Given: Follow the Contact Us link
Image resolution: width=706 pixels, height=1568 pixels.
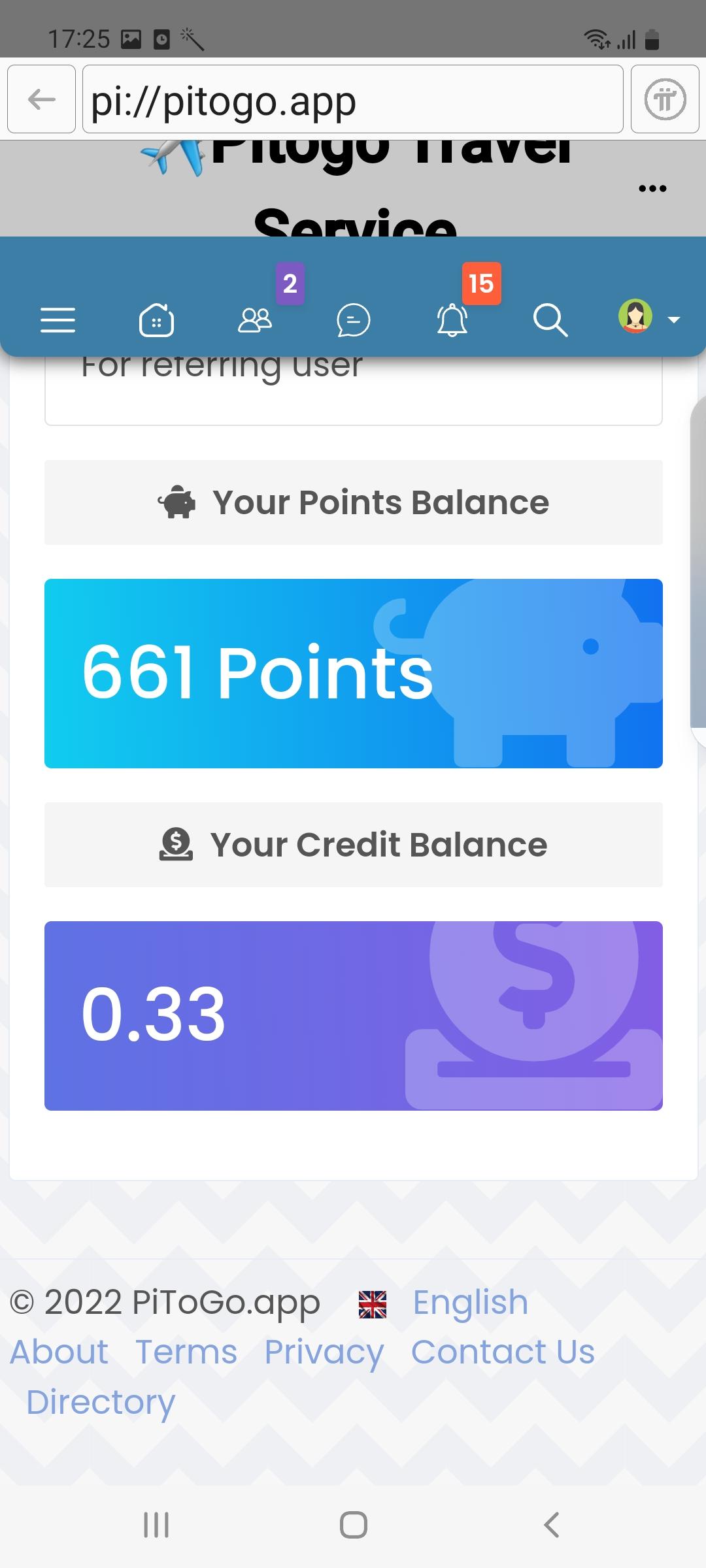Looking at the screenshot, I should click(503, 1352).
